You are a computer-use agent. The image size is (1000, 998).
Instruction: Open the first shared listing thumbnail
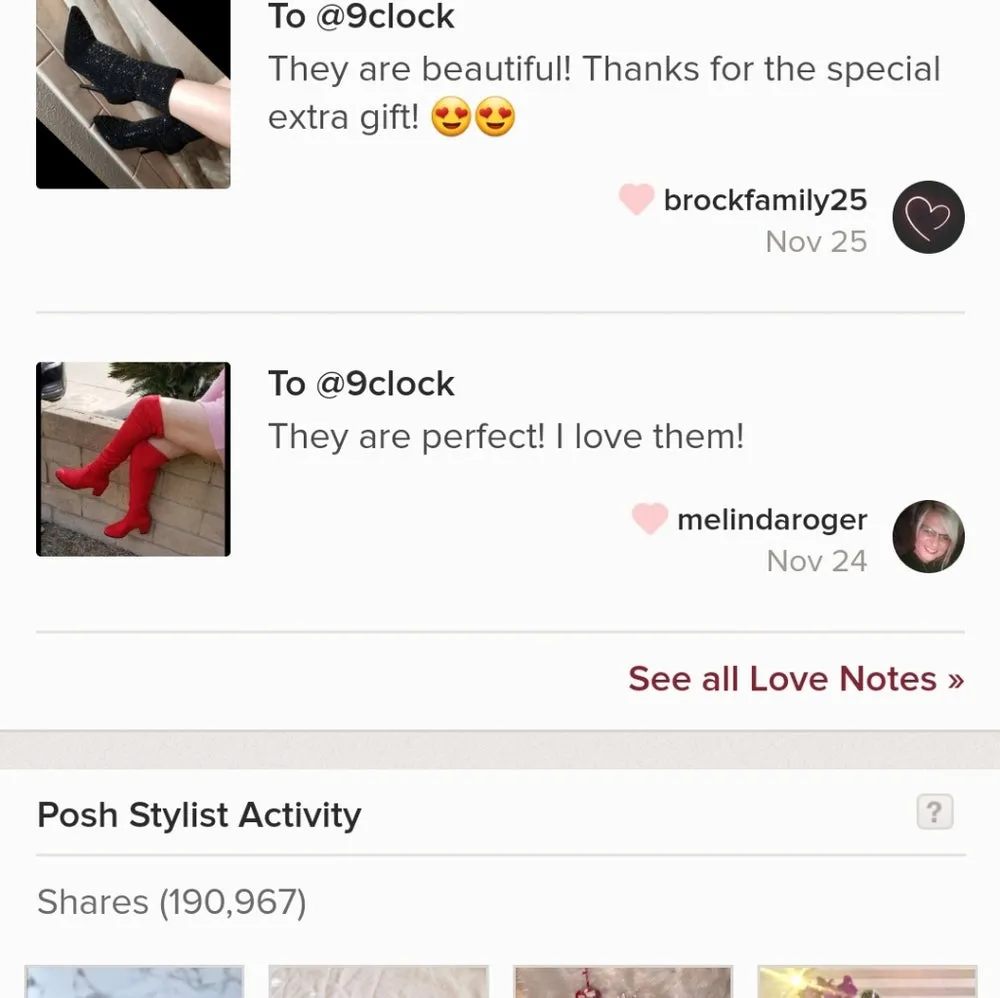[x=134, y=981]
